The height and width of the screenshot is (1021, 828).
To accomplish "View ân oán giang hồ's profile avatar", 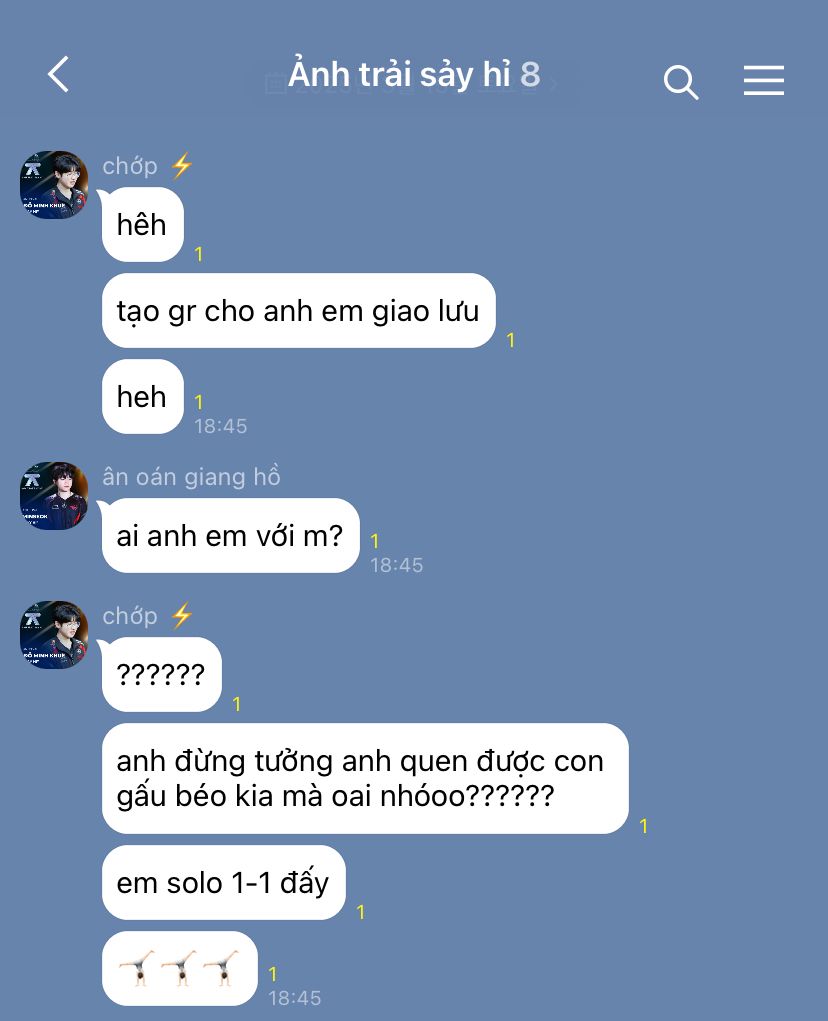I will click(54, 496).
